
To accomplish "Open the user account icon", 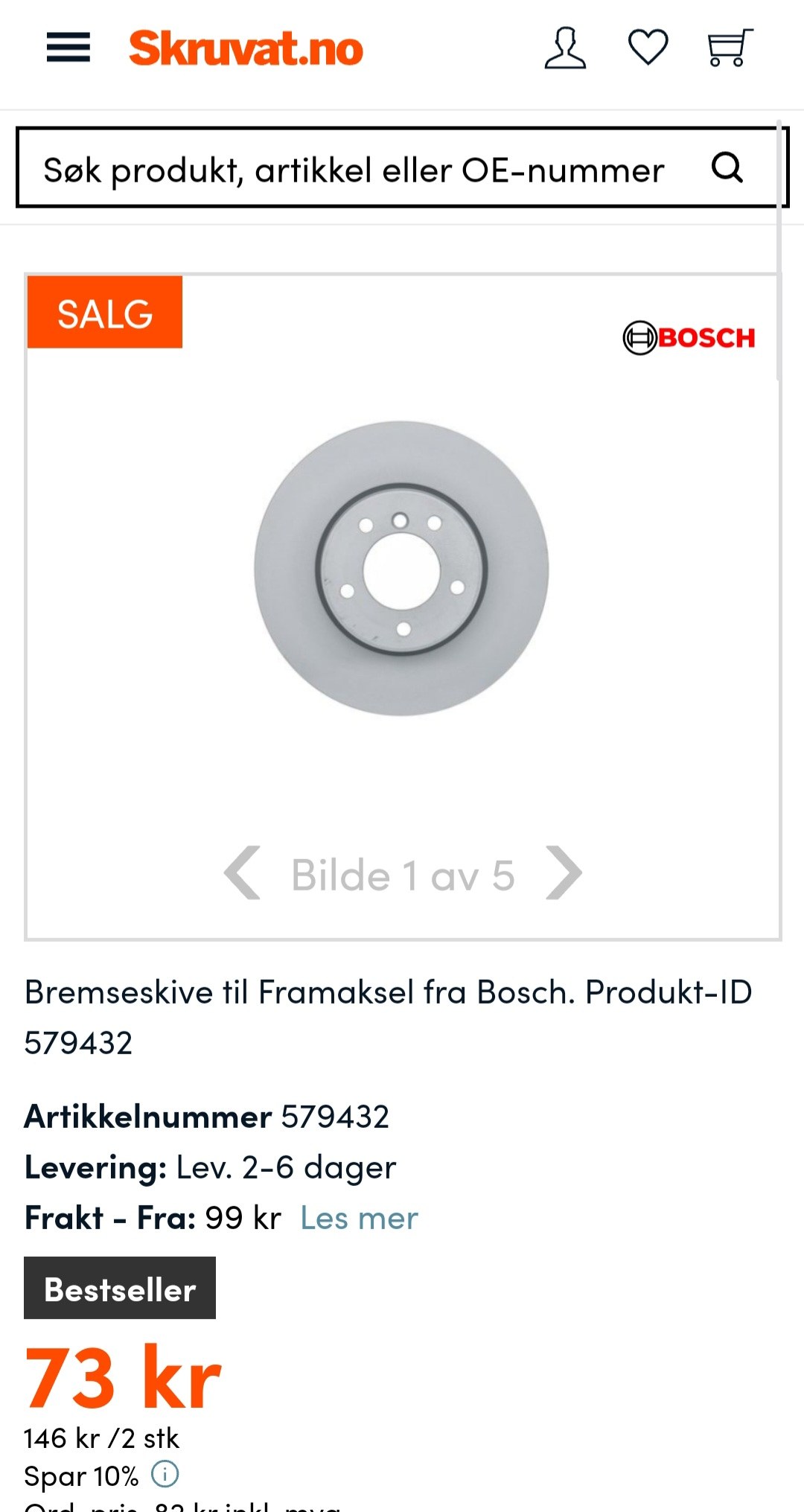I will click(x=565, y=48).
